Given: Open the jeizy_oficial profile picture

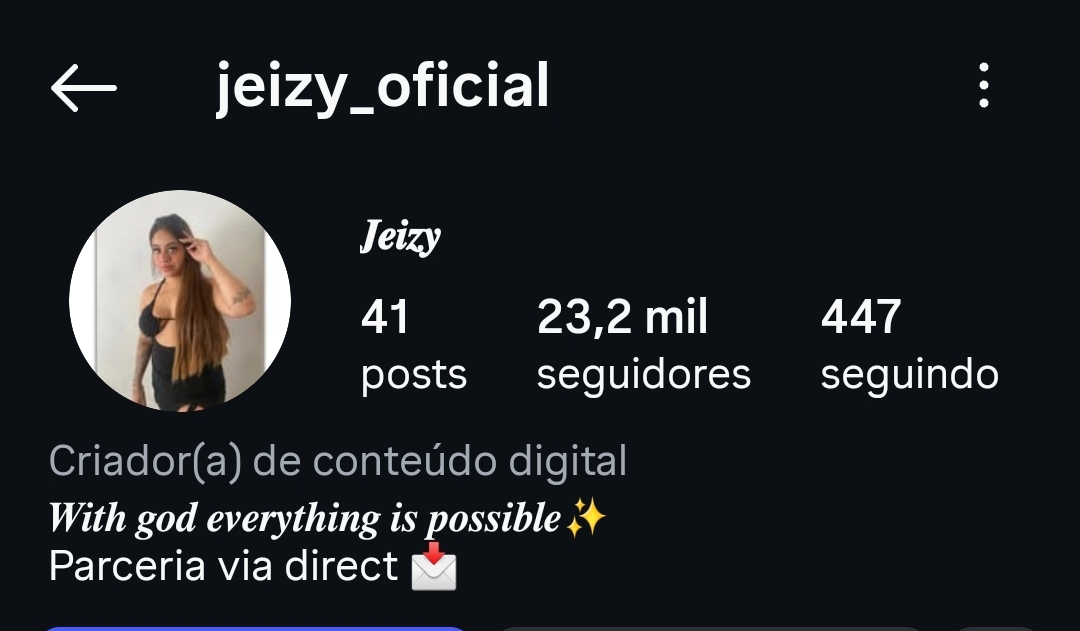Looking at the screenshot, I should tap(180, 301).
